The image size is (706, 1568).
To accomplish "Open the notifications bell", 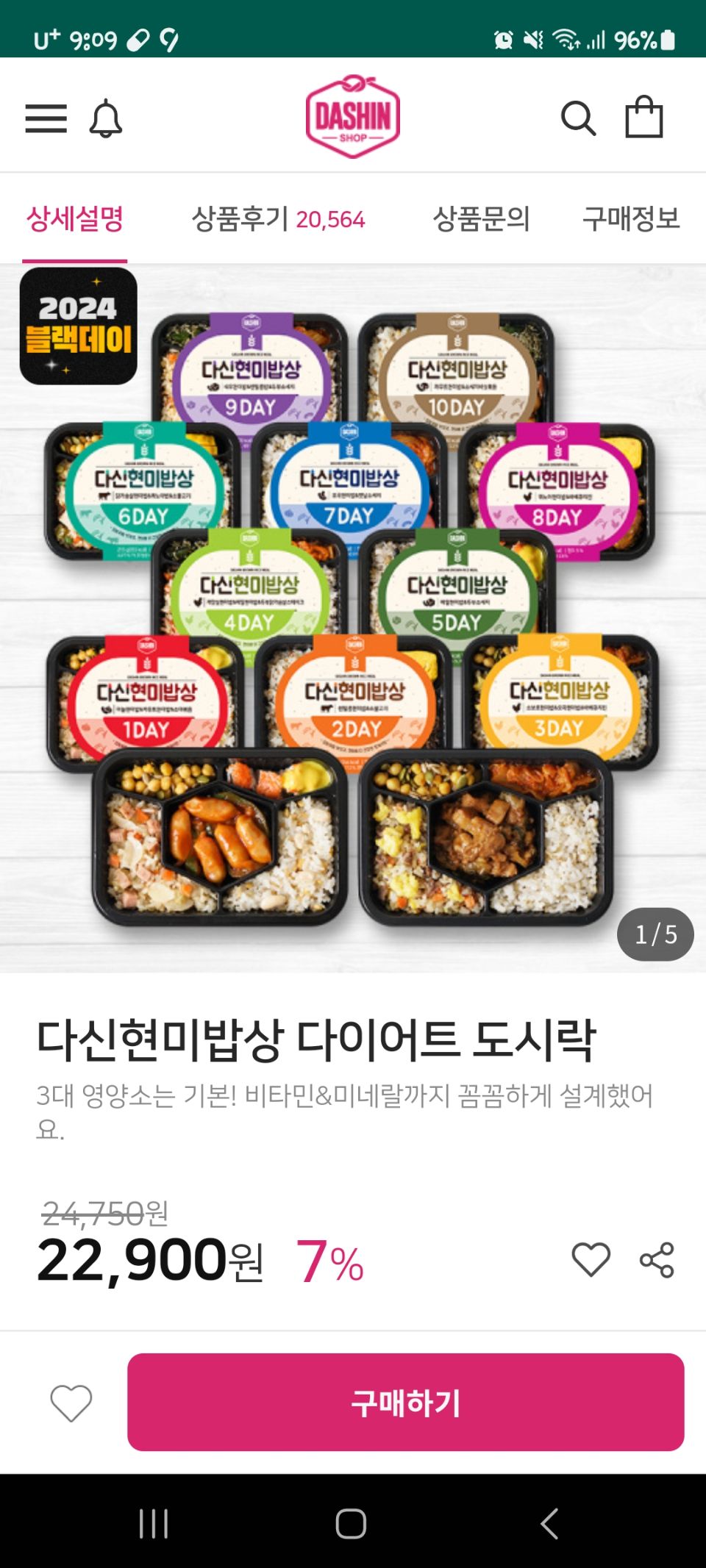I will (105, 118).
